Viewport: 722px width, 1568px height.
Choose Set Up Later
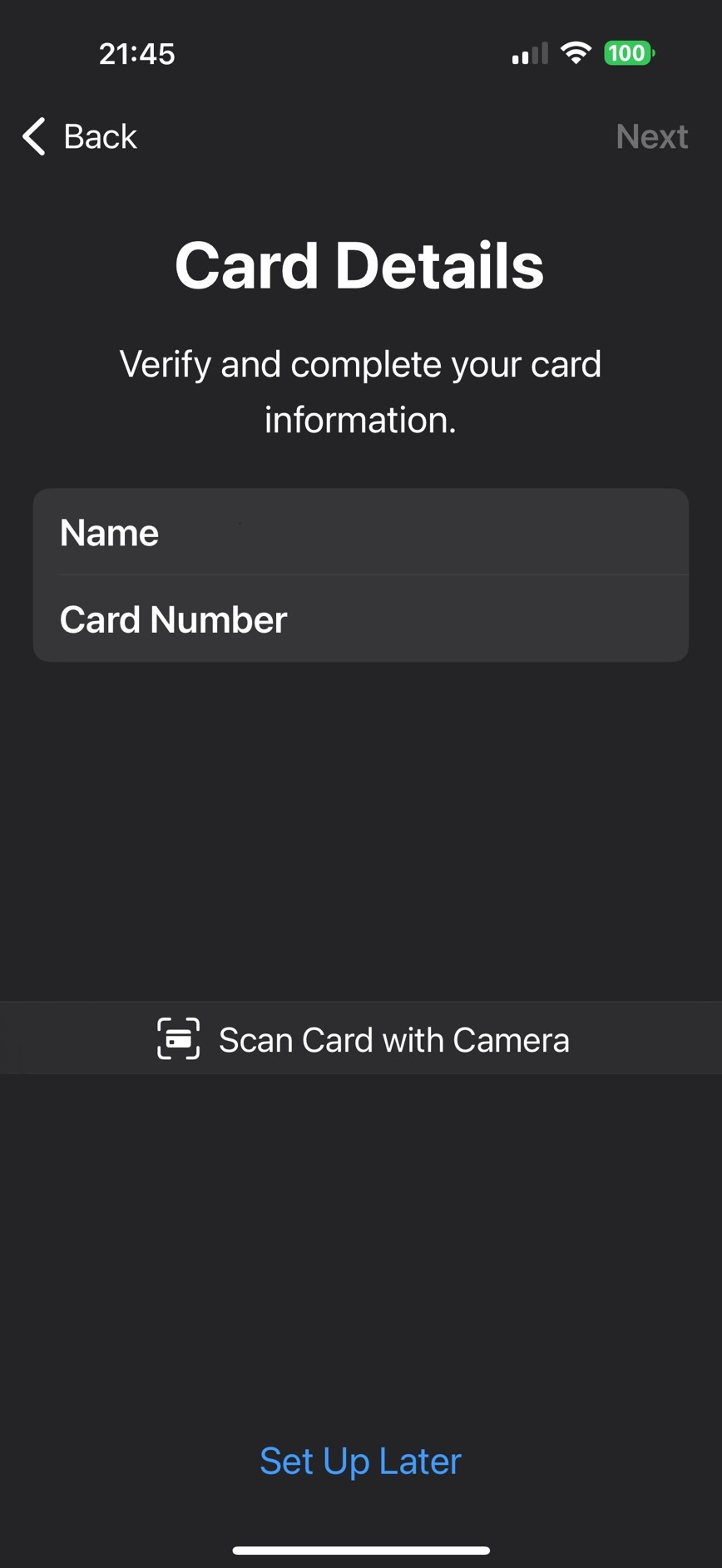(360, 1461)
